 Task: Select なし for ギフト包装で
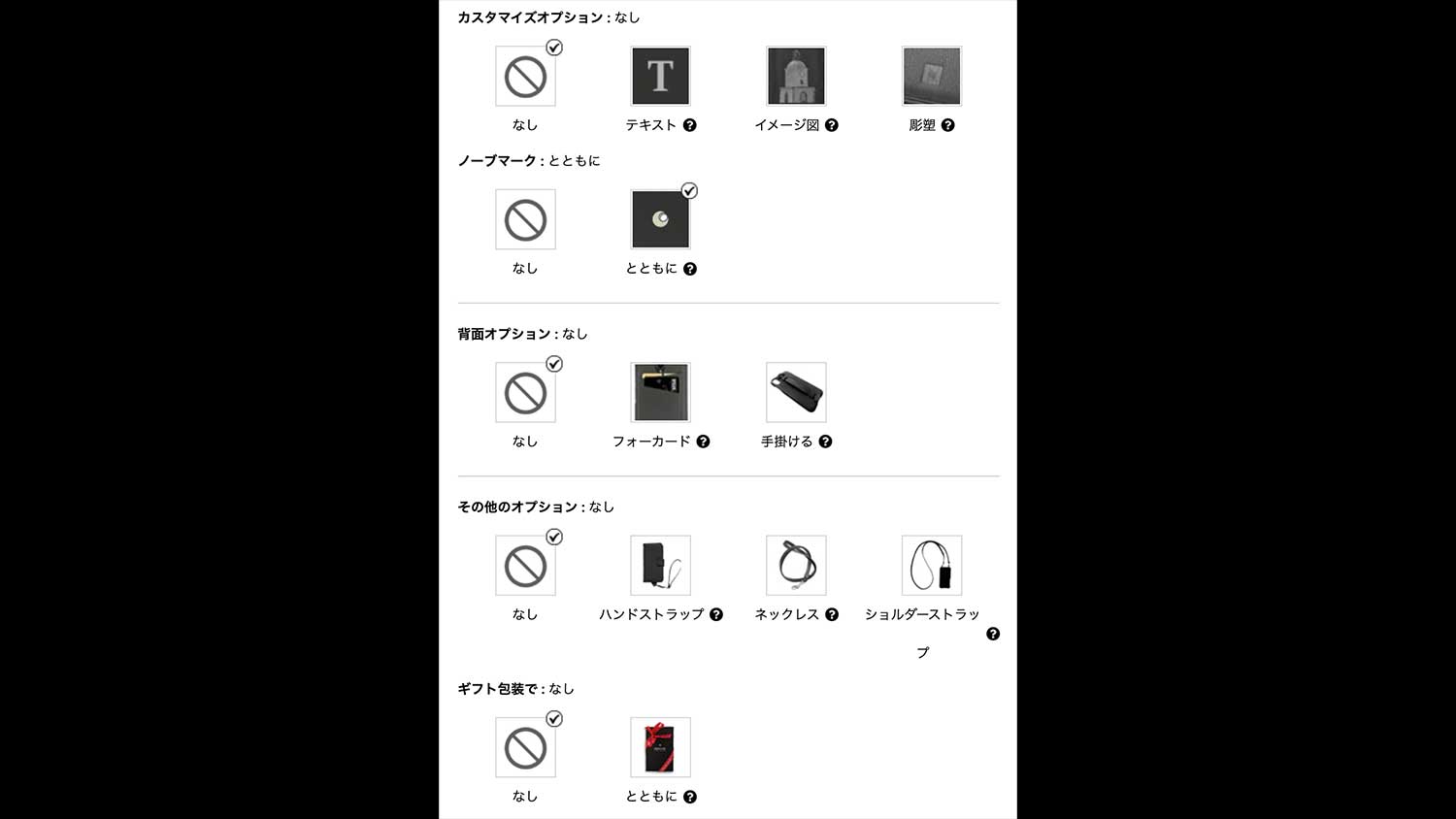pos(525,748)
